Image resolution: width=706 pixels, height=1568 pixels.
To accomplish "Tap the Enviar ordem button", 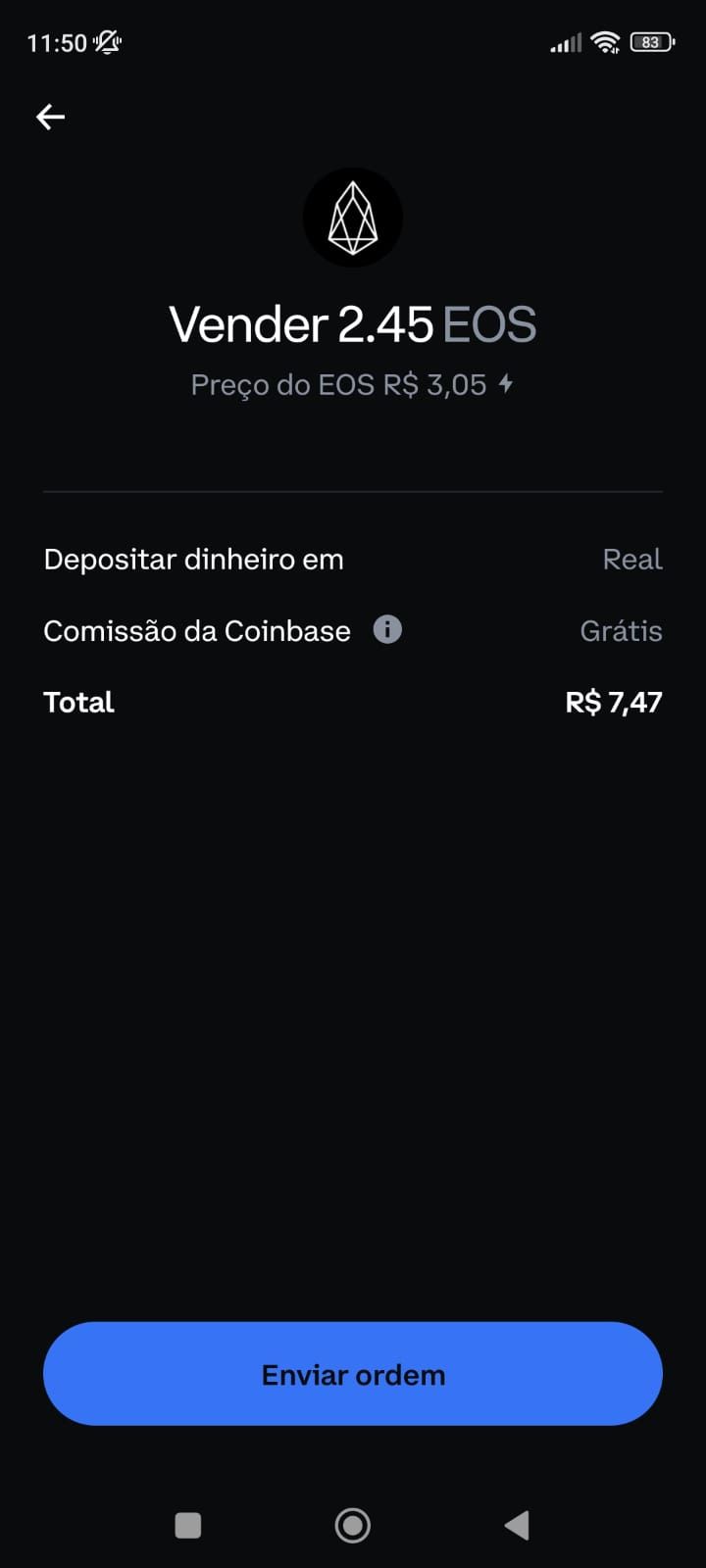I will coord(353,1374).
